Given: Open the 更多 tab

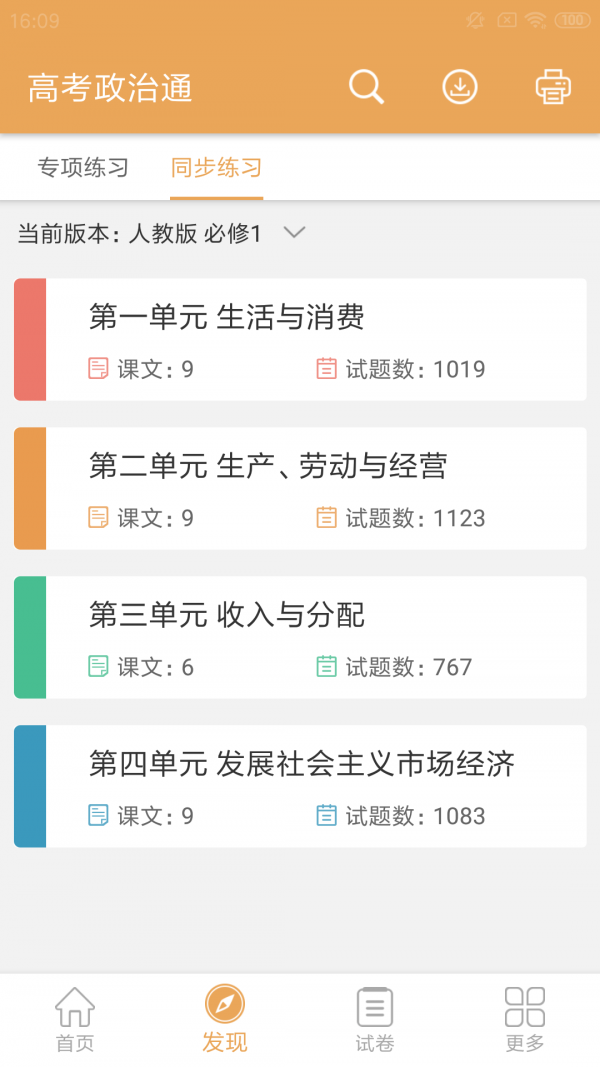Looking at the screenshot, I should point(525,1019).
